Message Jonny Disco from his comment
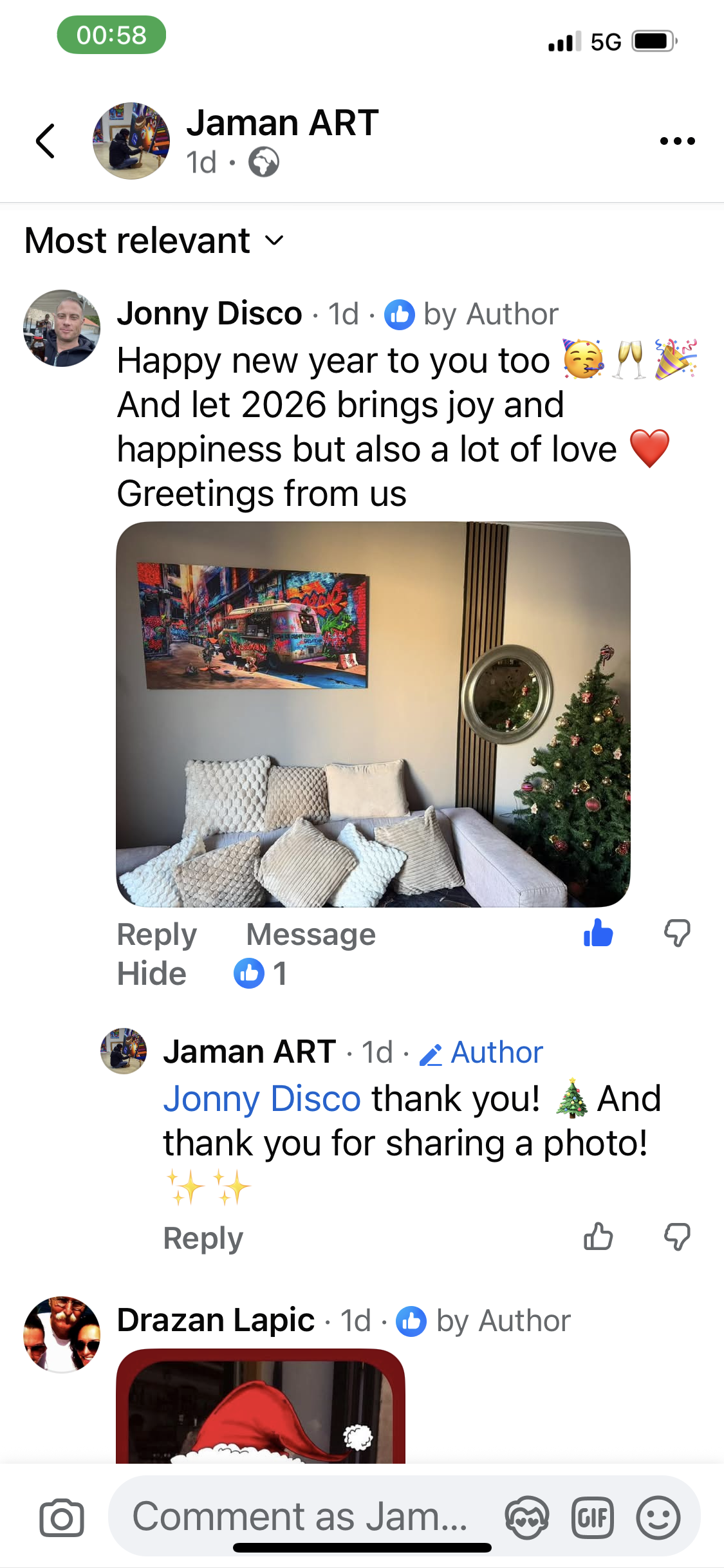 [x=311, y=935]
